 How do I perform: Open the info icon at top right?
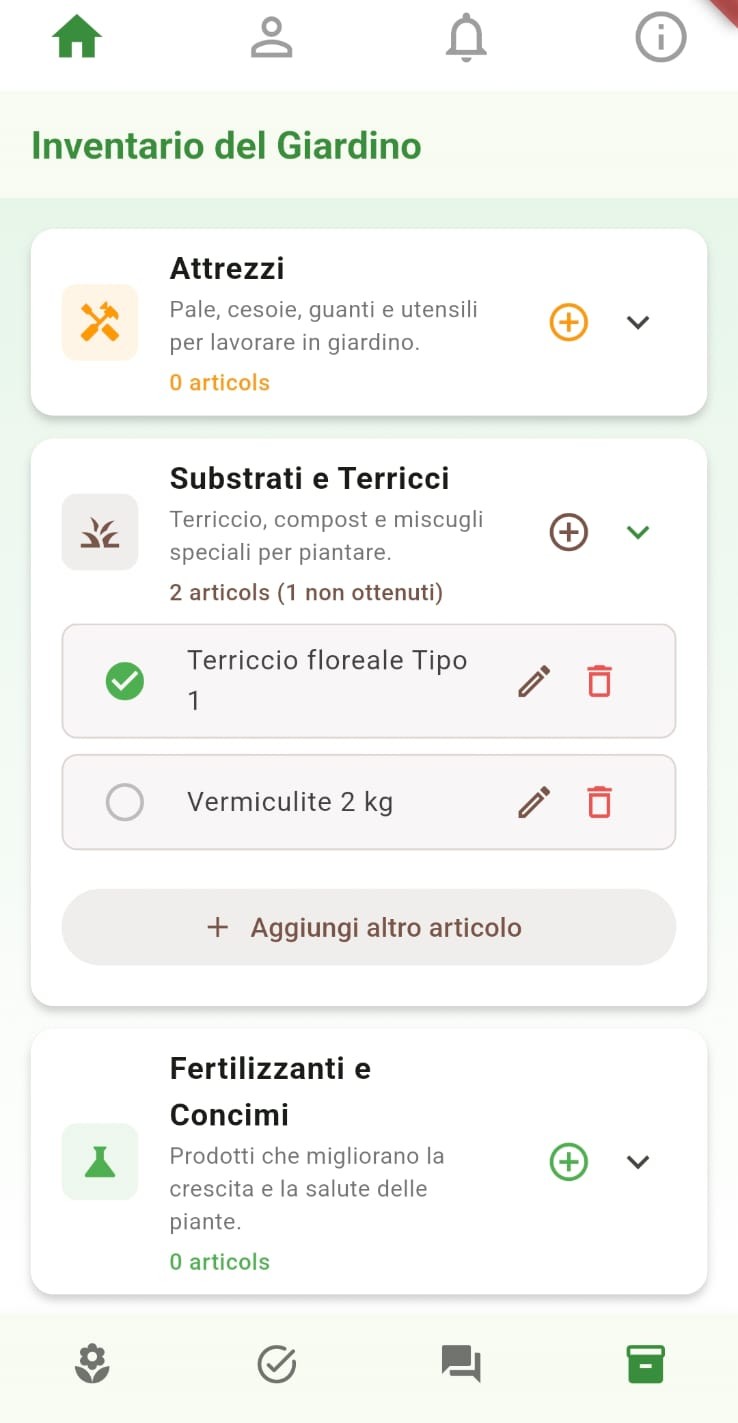[660, 36]
